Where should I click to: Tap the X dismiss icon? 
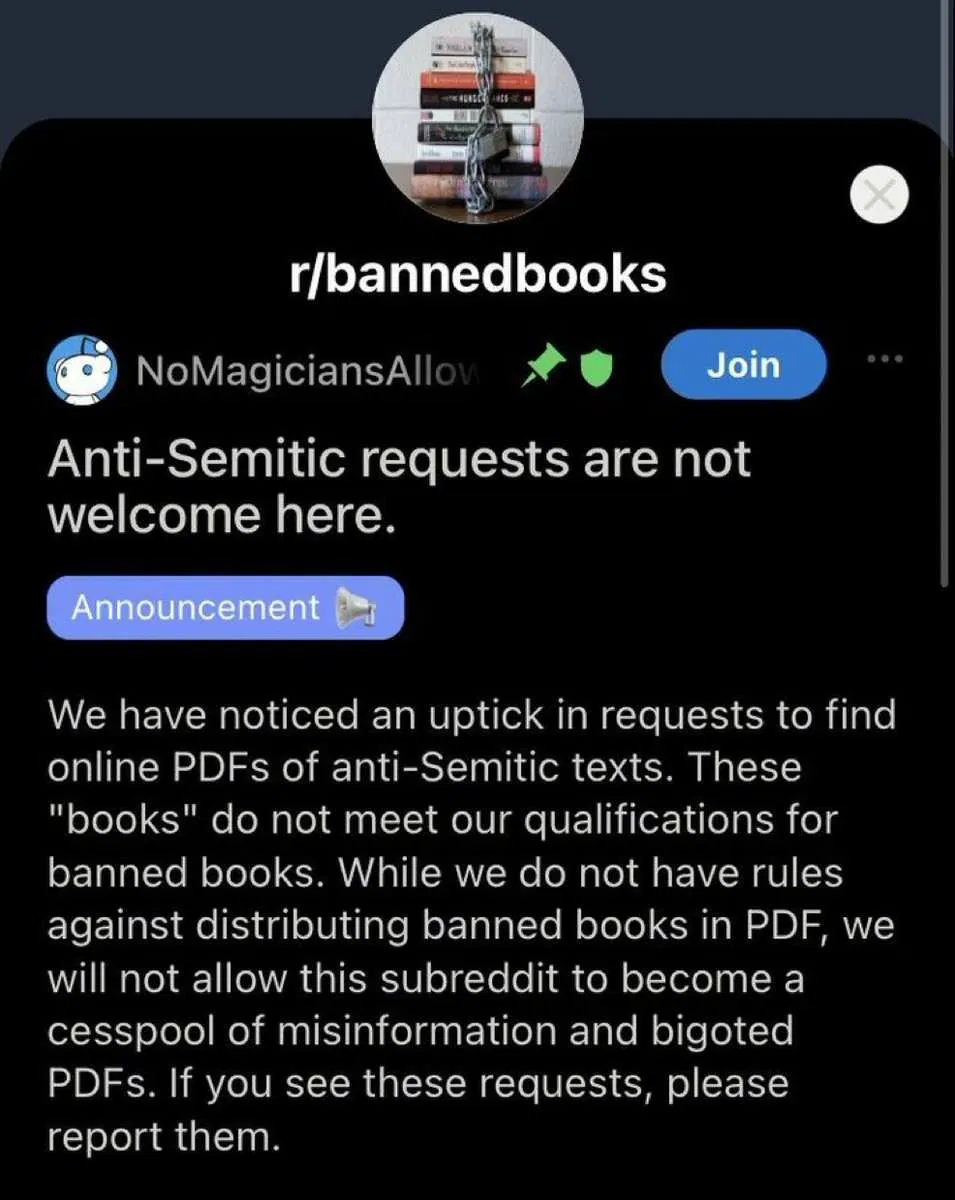878,194
